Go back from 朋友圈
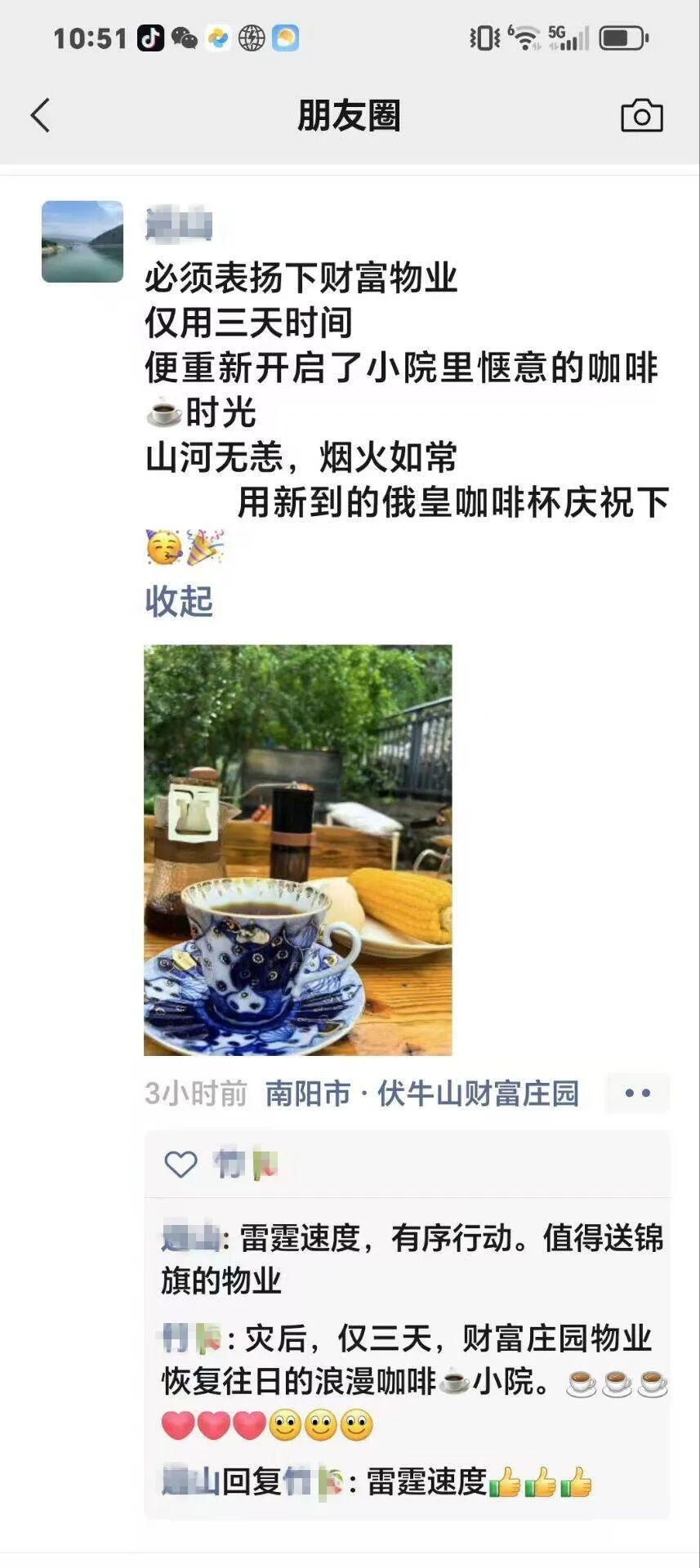Screen dimensions: 700x1568 [41, 115]
